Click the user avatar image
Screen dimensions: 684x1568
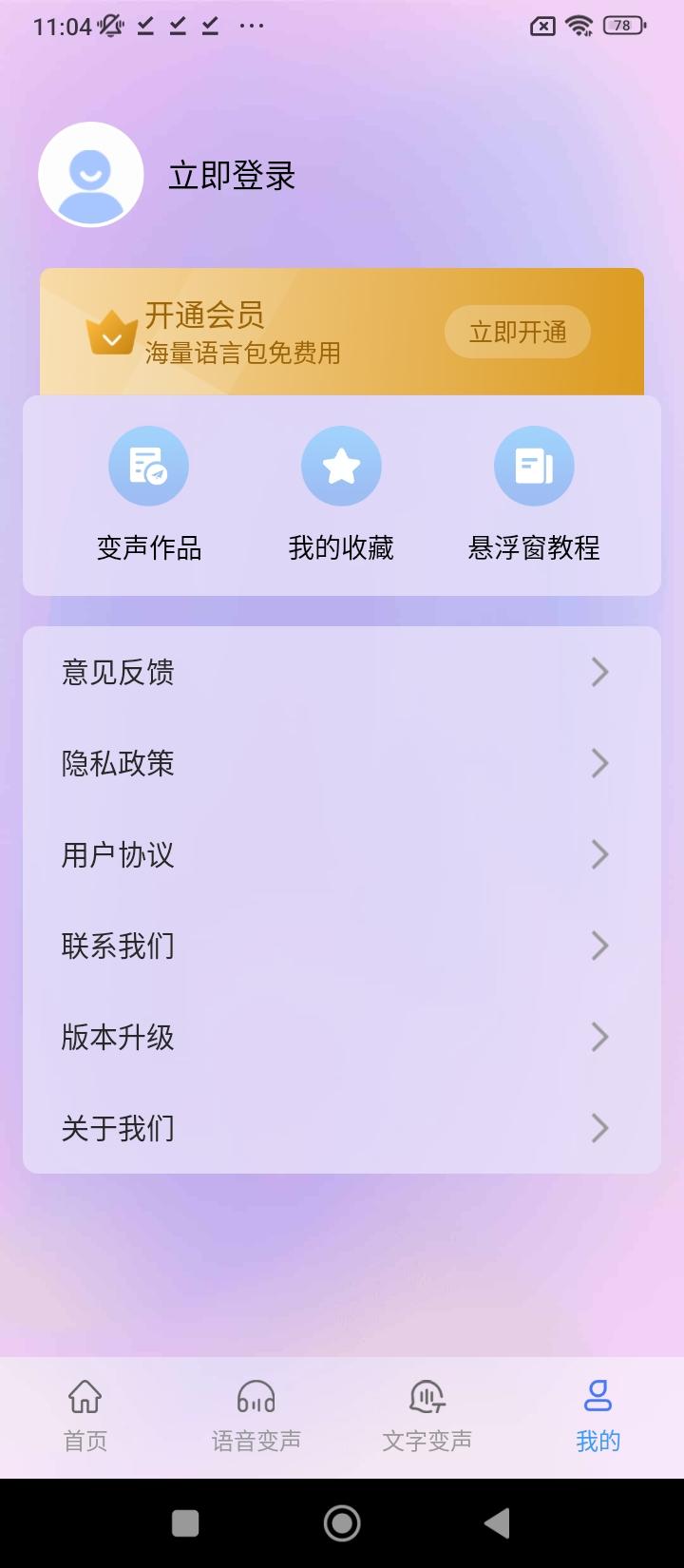tap(91, 176)
